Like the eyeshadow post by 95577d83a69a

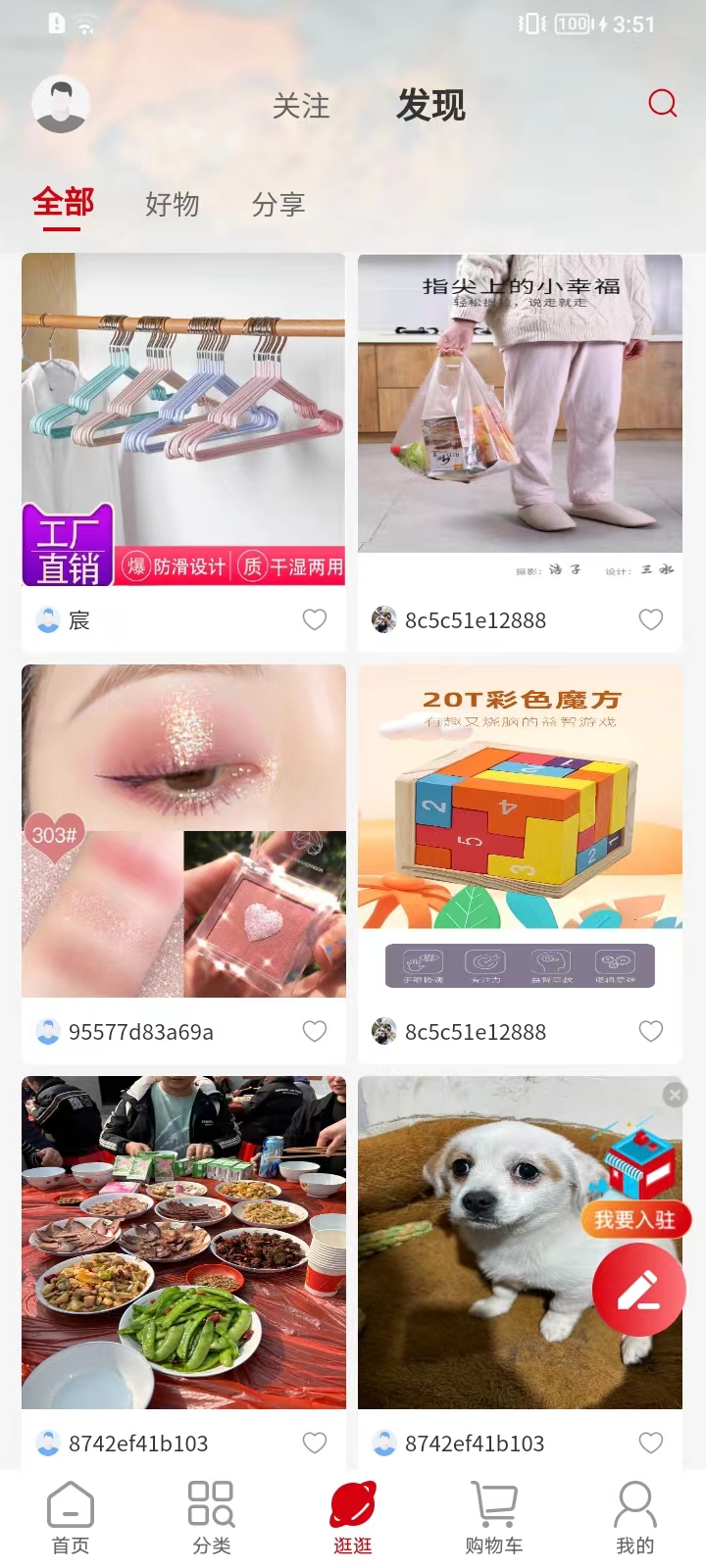[x=314, y=1031]
